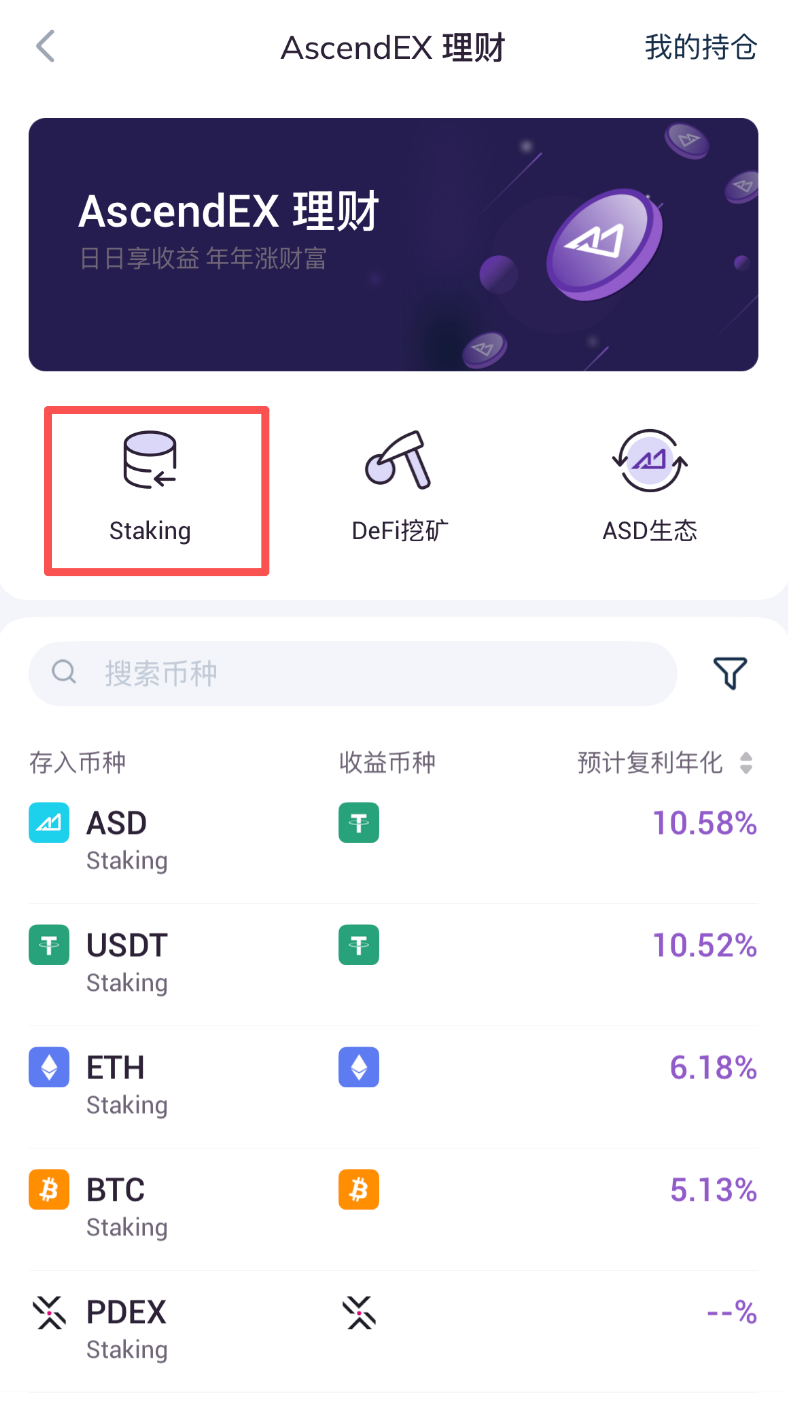
Task: Tap the 搜索币种 search field
Action: click(x=352, y=673)
